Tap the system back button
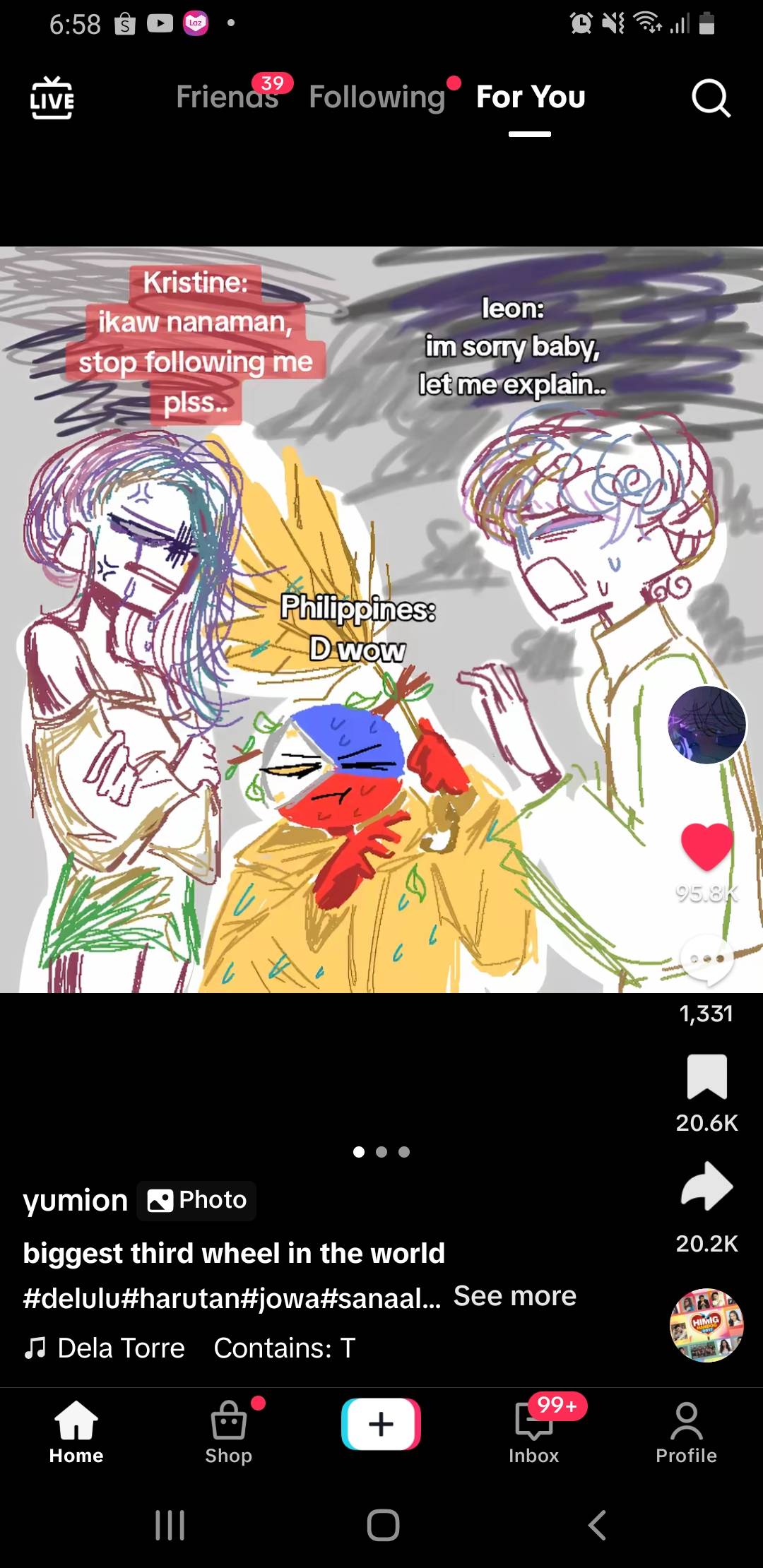Screen dimensions: 763x1568 coord(597,1525)
